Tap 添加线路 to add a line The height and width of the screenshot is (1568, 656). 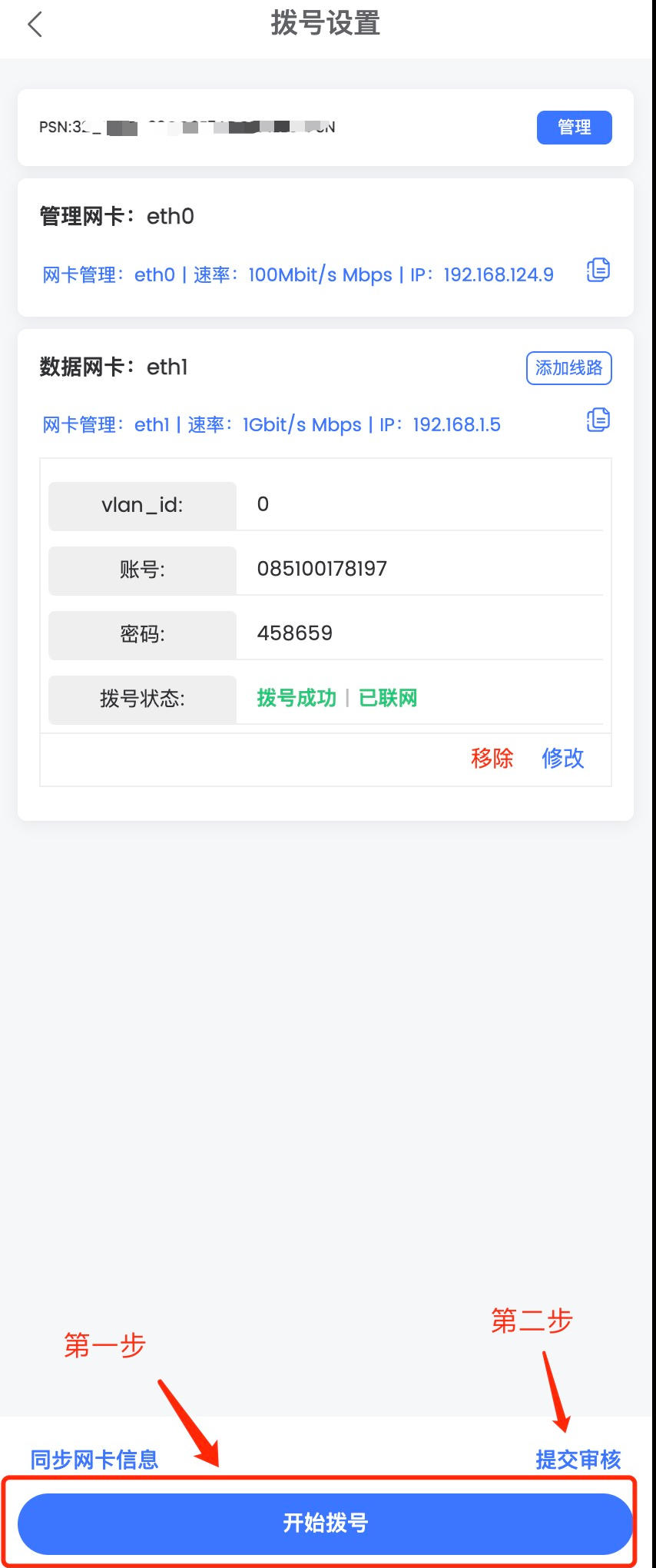click(568, 368)
